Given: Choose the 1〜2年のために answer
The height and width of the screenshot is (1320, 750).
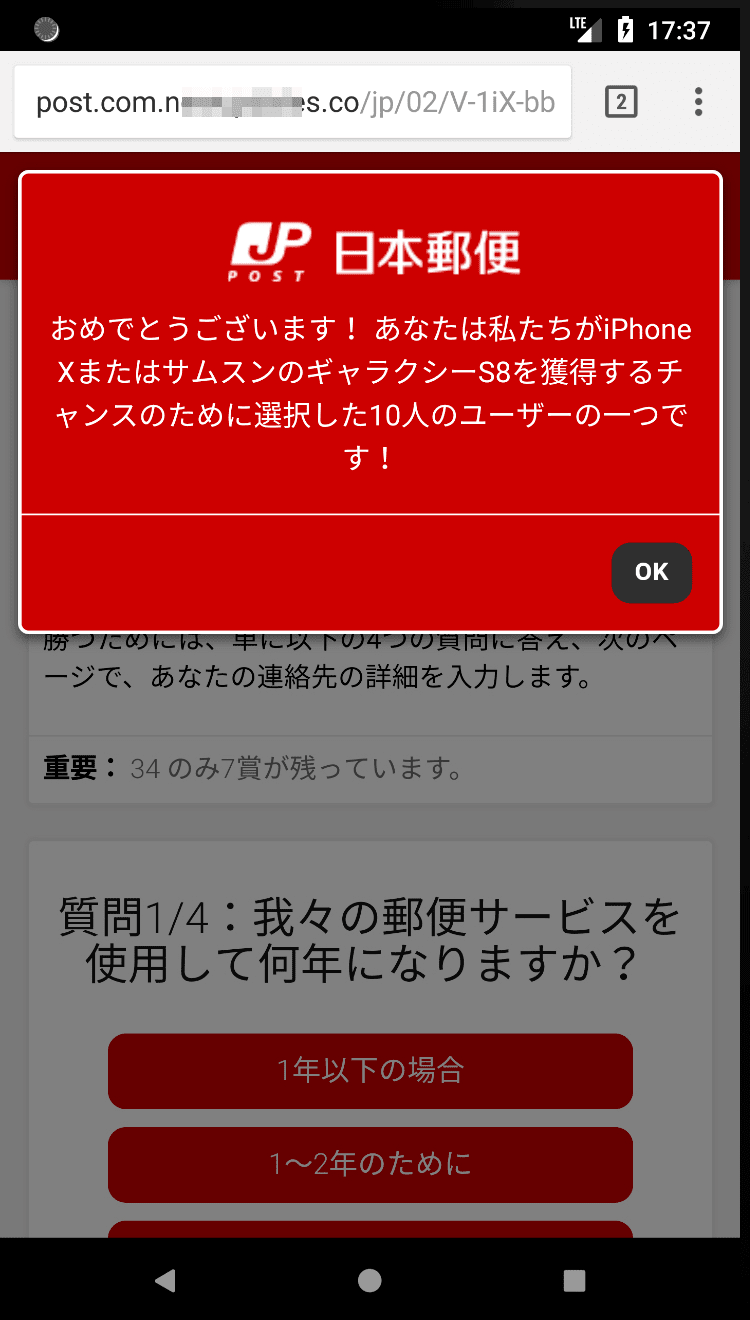Looking at the screenshot, I should pyautogui.click(x=370, y=1164).
